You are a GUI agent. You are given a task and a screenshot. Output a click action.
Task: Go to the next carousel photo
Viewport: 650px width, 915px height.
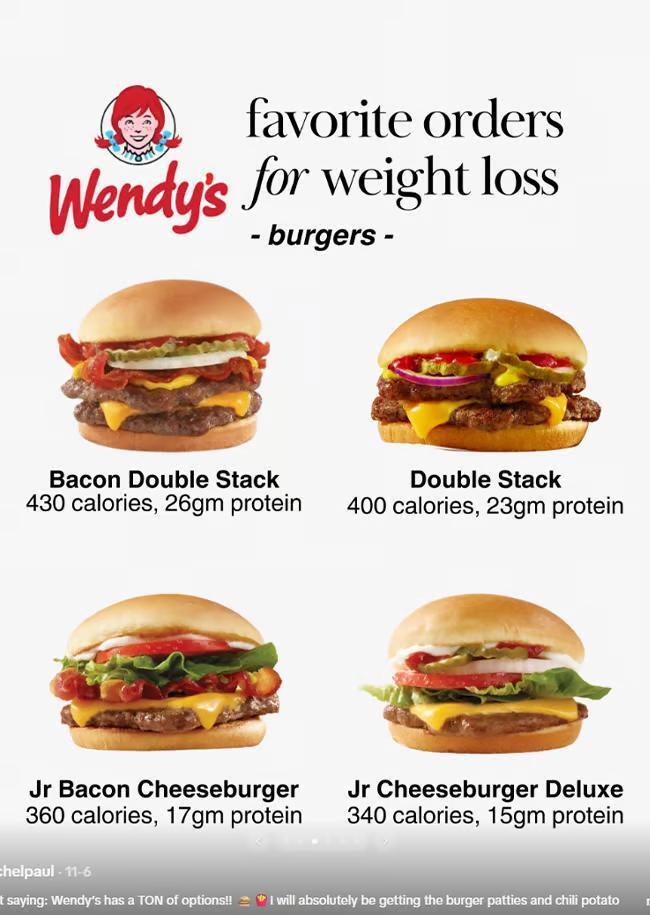(385, 842)
